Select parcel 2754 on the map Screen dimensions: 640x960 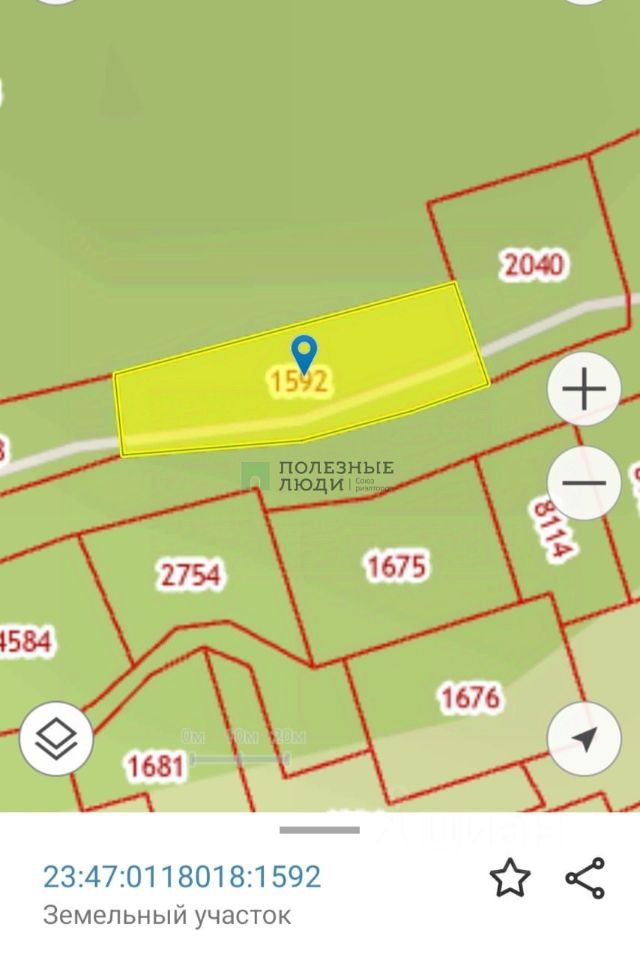pos(190,575)
